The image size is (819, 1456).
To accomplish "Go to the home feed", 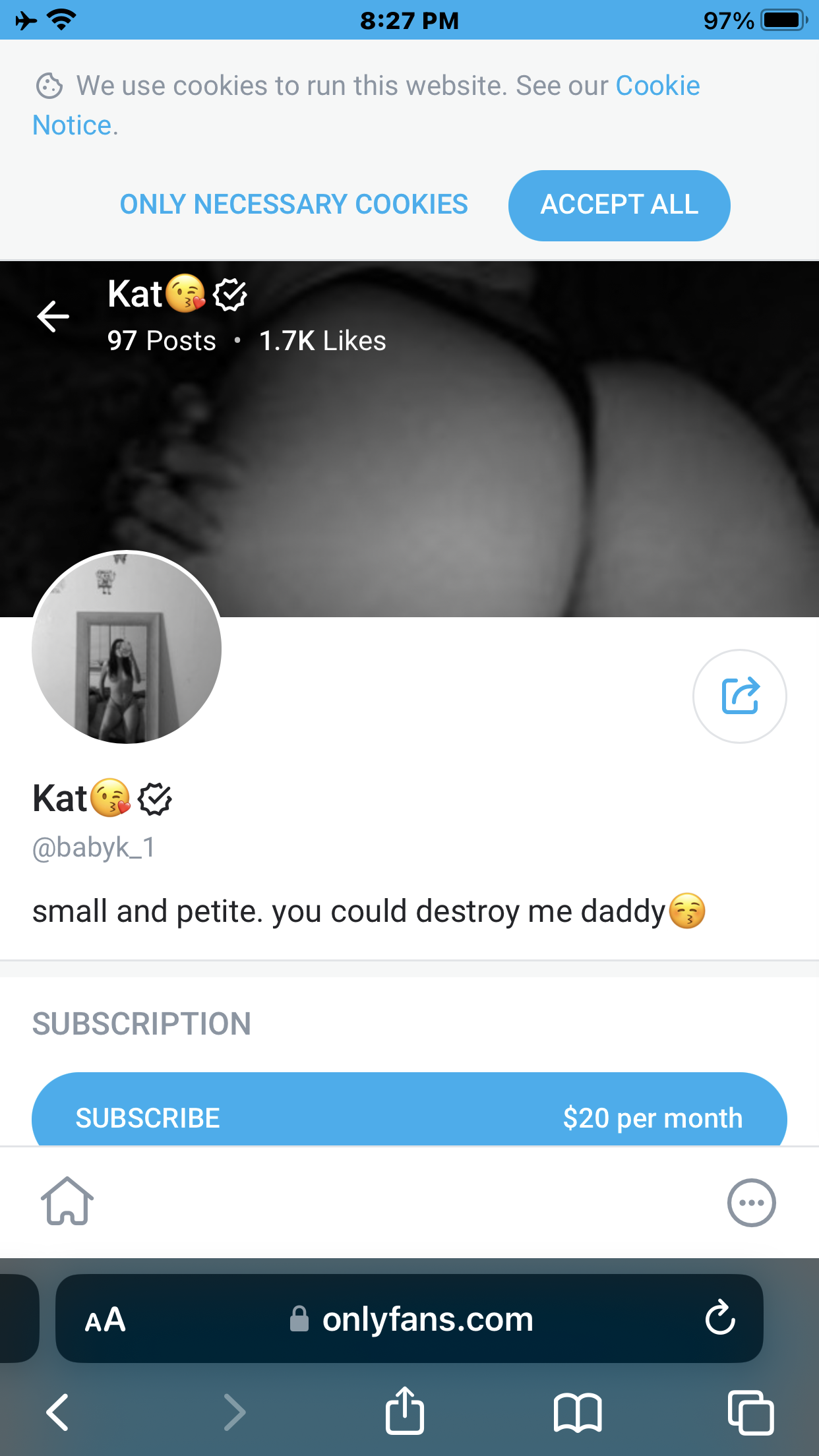I will pyautogui.click(x=67, y=1201).
